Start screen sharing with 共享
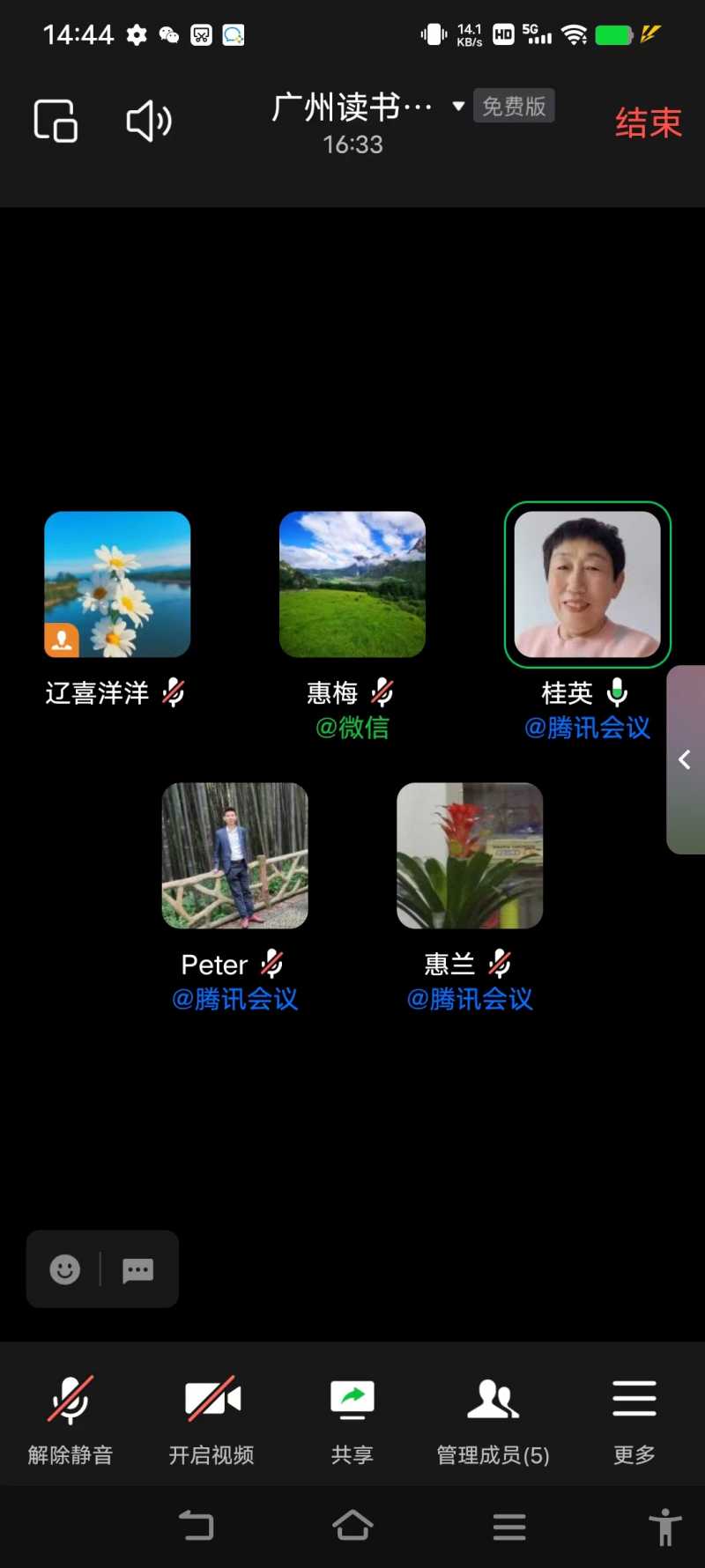 tap(352, 1416)
